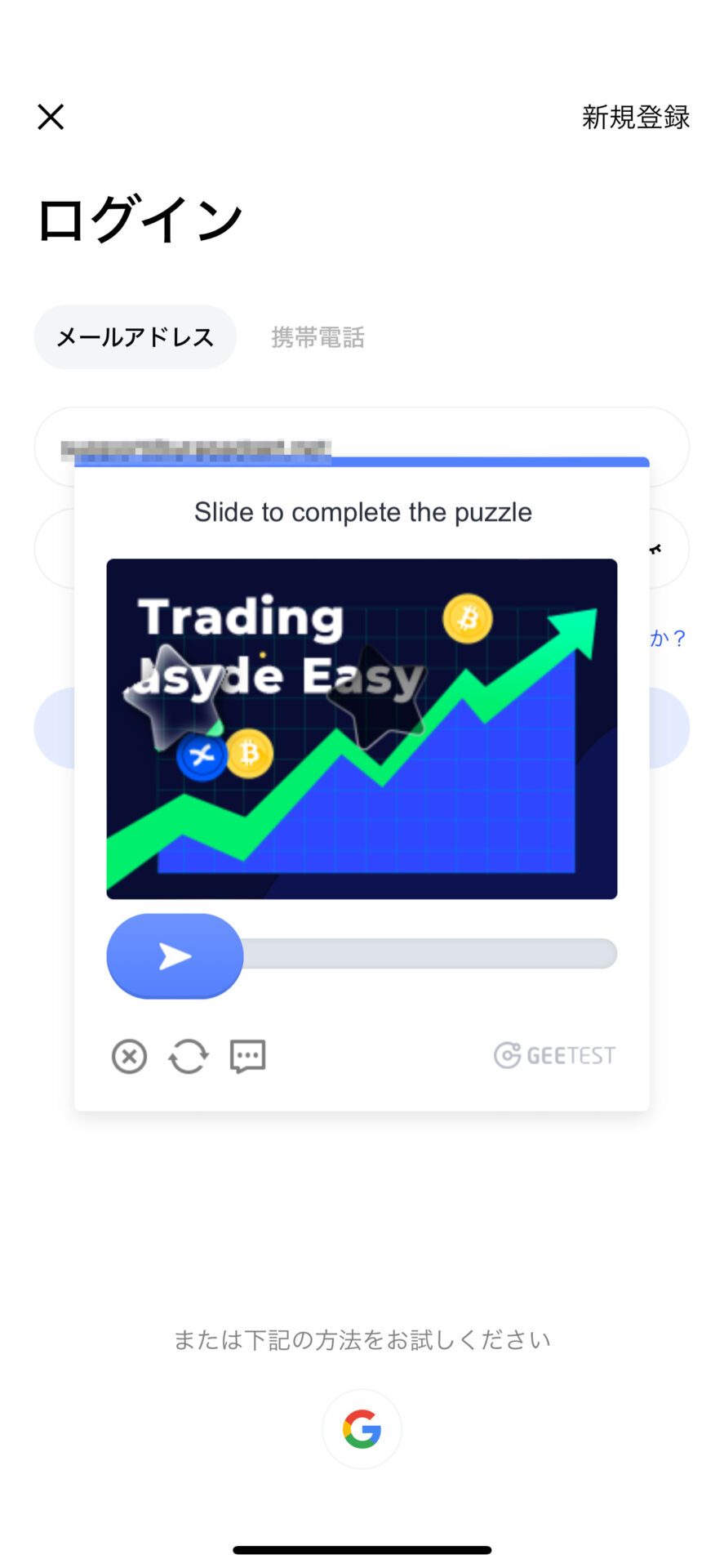Open captcha feedback speech bubble

tap(248, 1056)
